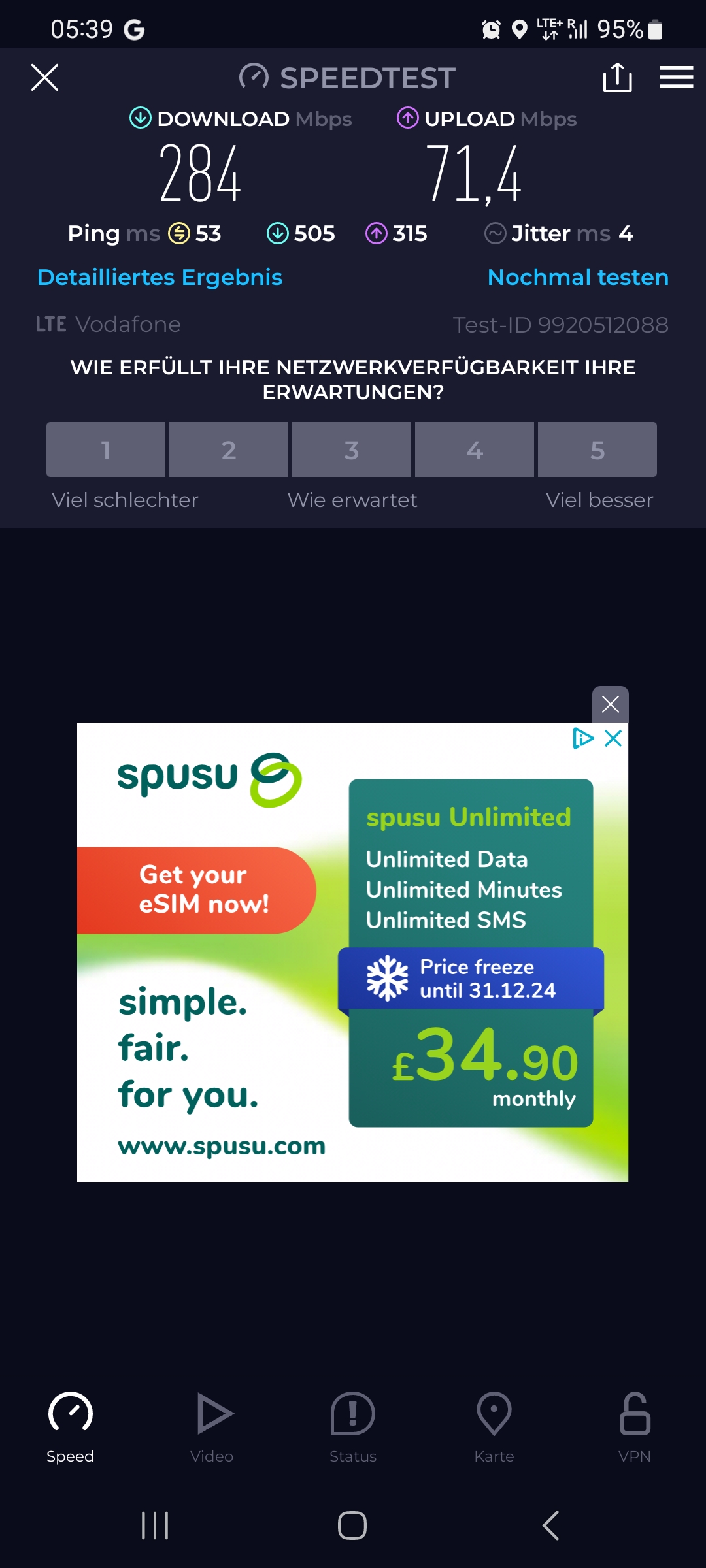Choose rating 4 for network availability
Screen dimensions: 706x1568
[475, 449]
